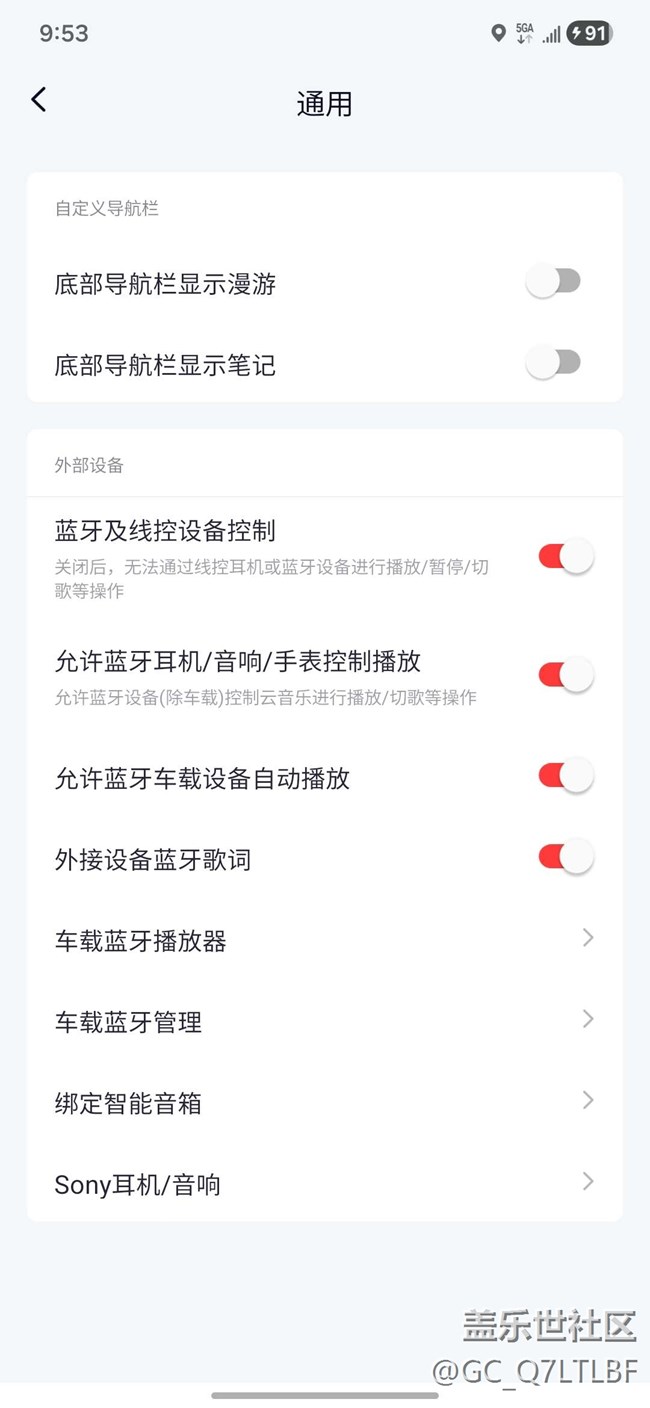This screenshot has width=650, height=1408.
Task: Turn off 允许蓝牙车载设备自动播放
Action: 566,776
